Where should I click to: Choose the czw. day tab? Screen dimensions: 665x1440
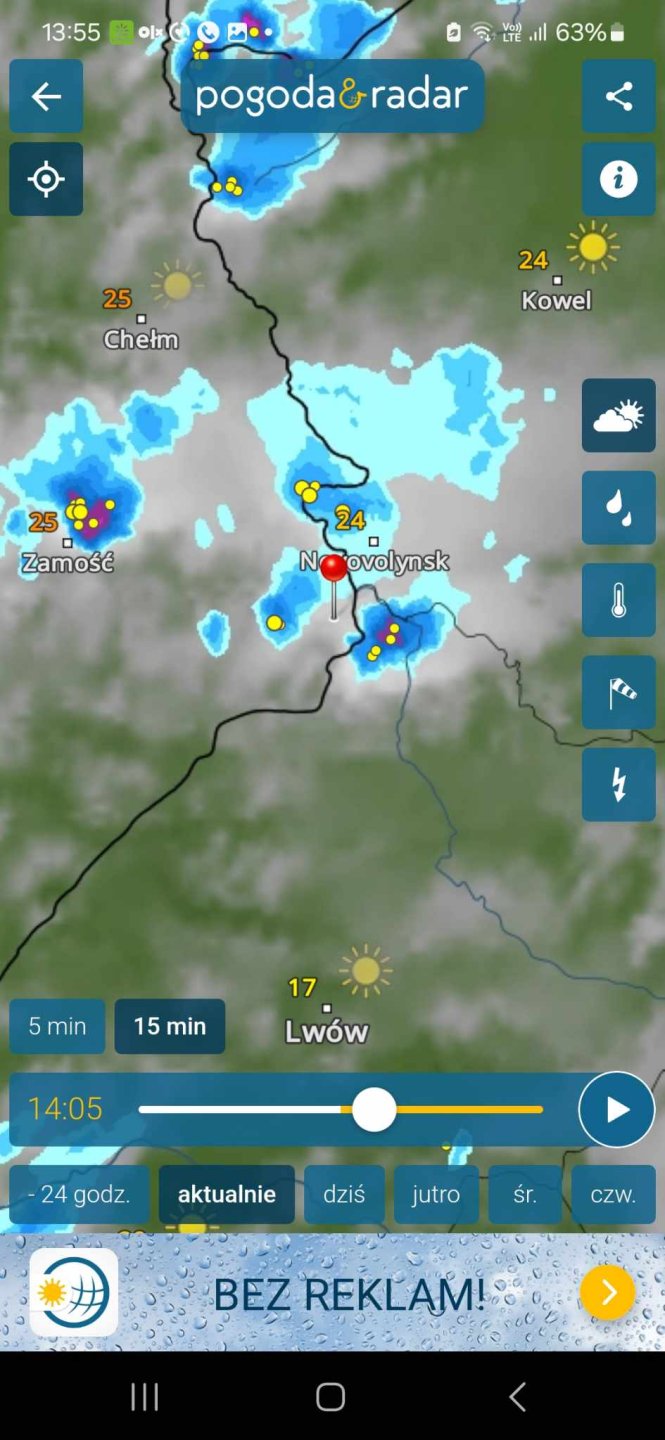[x=613, y=1194]
